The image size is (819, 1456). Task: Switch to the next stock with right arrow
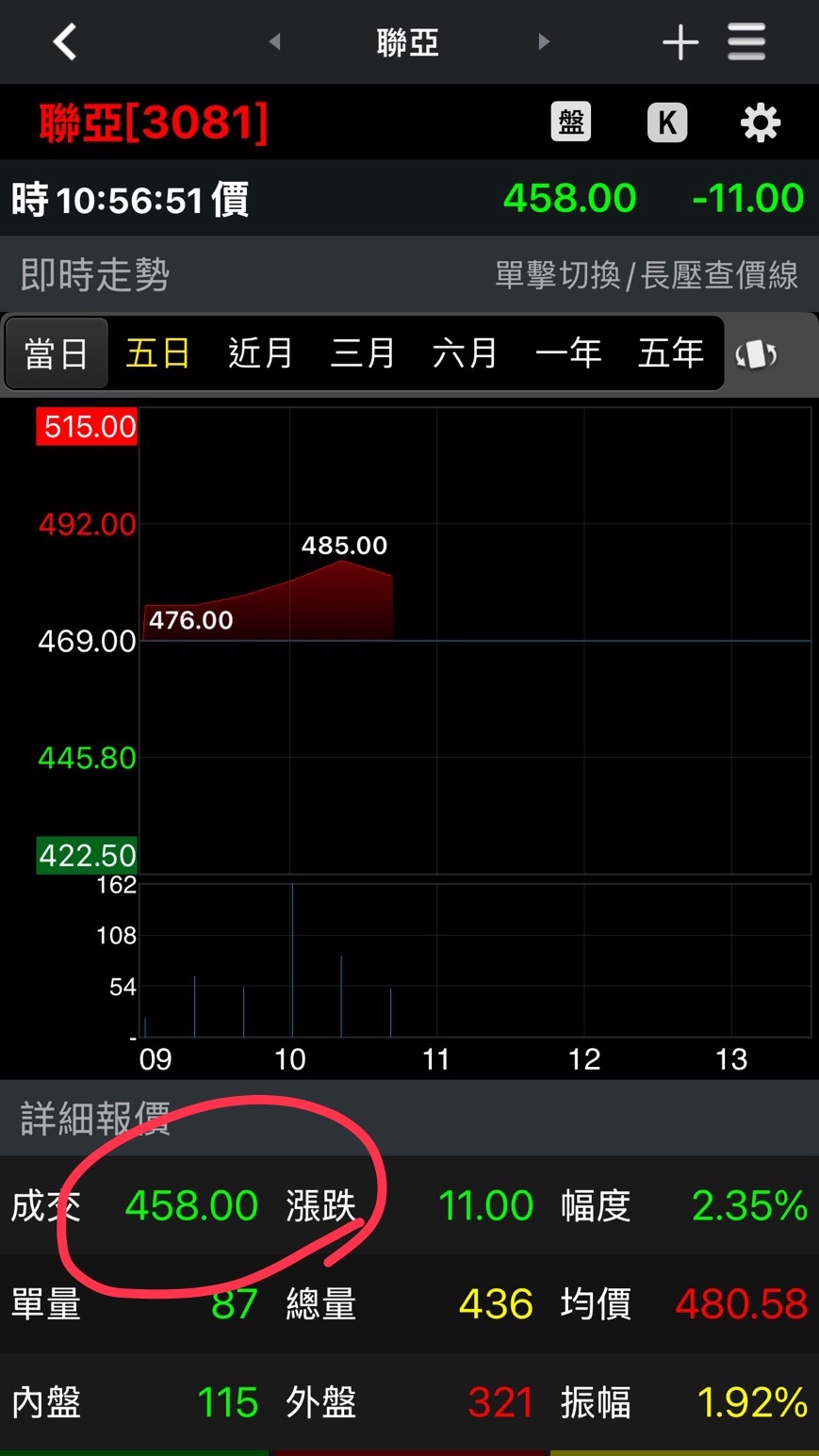[x=543, y=42]
